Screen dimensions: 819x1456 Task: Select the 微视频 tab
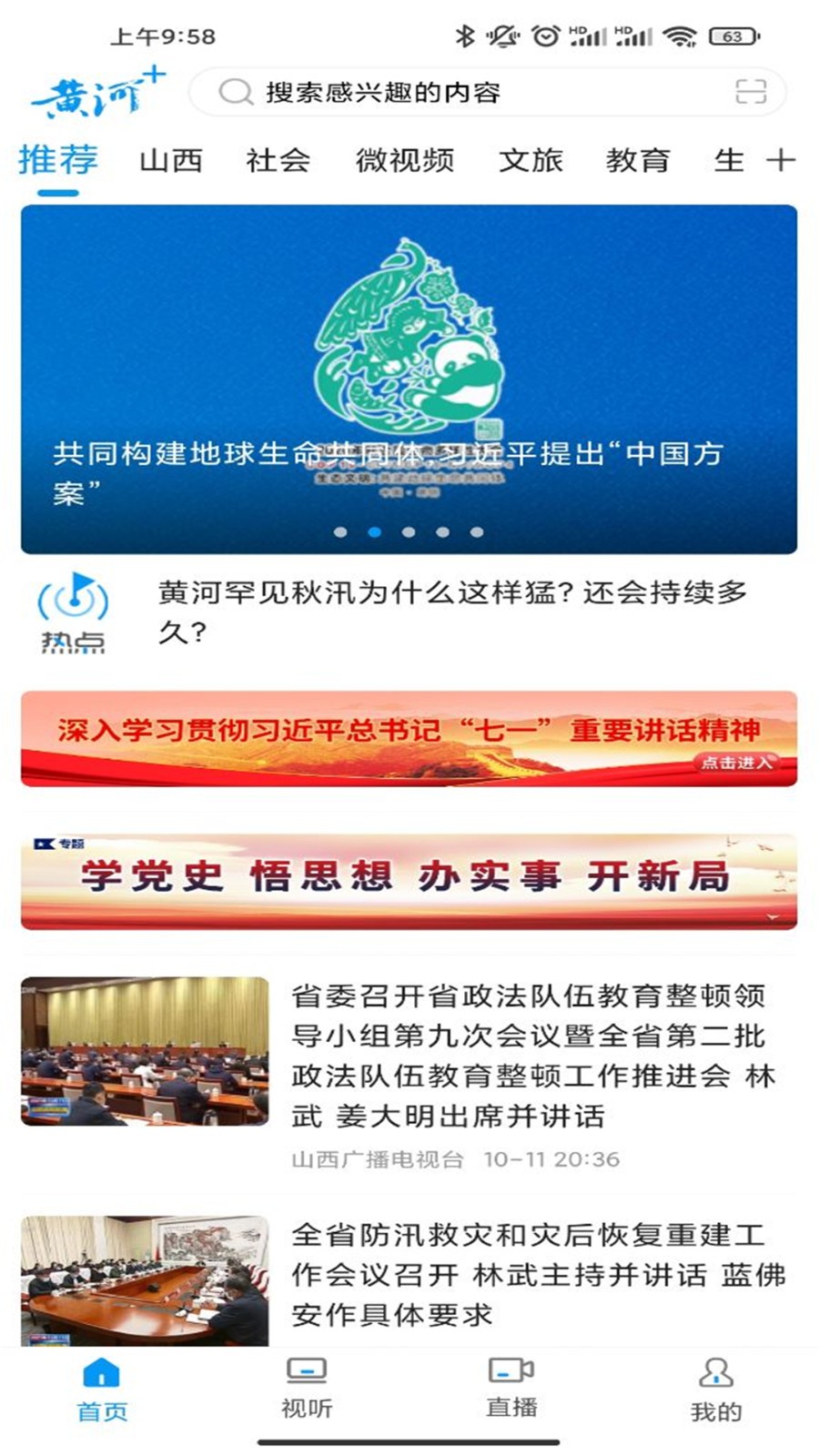tap(405, 161)
